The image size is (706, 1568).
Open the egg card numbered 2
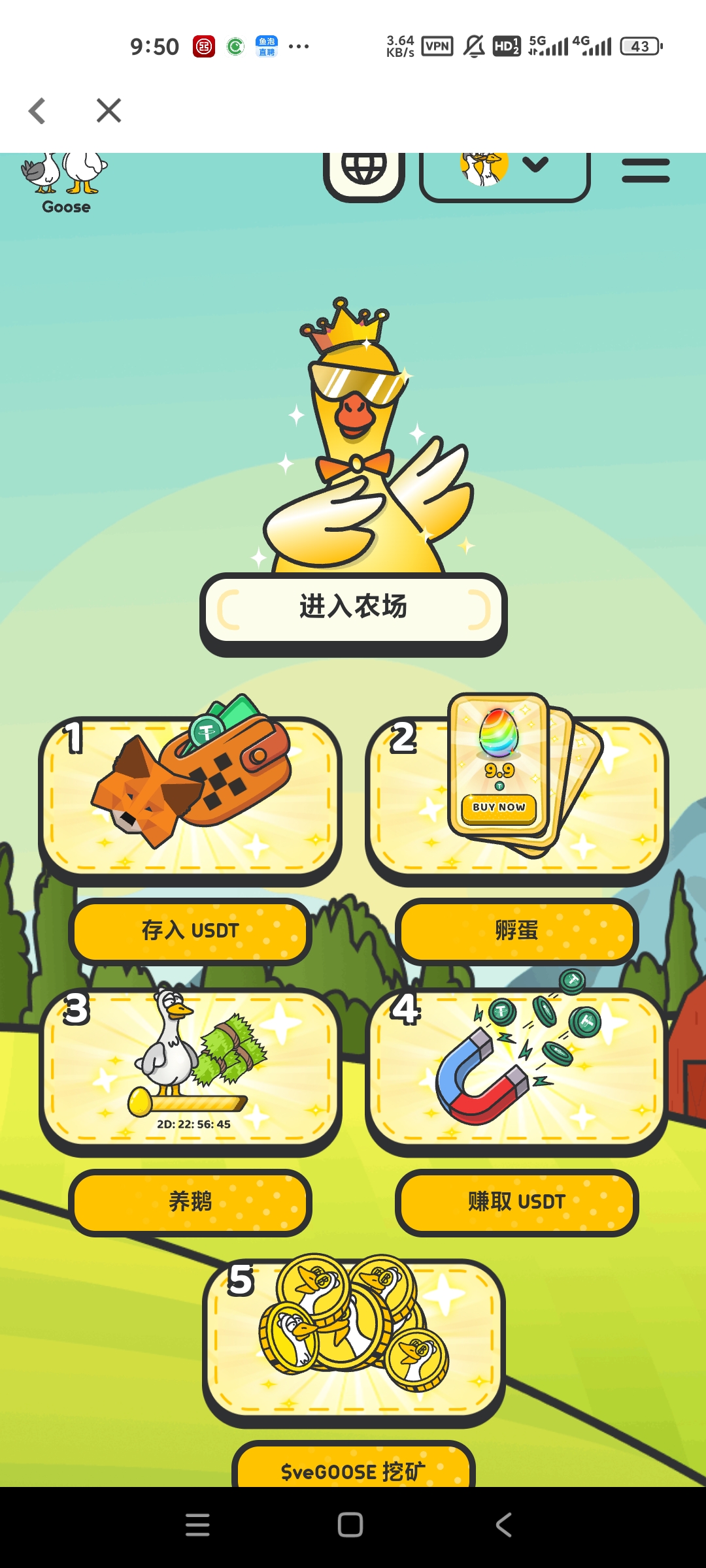pyautogui.click(x=516, y=797)
